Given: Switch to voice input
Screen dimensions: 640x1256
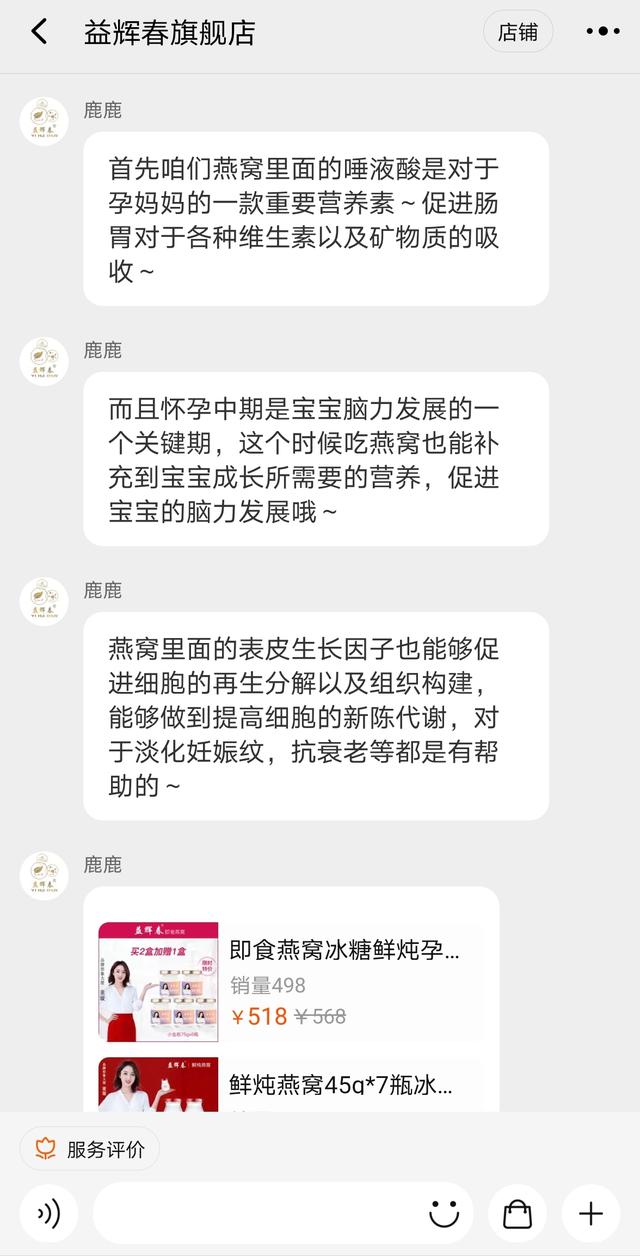Looking at the screenshot, I should coord(49,1214).
